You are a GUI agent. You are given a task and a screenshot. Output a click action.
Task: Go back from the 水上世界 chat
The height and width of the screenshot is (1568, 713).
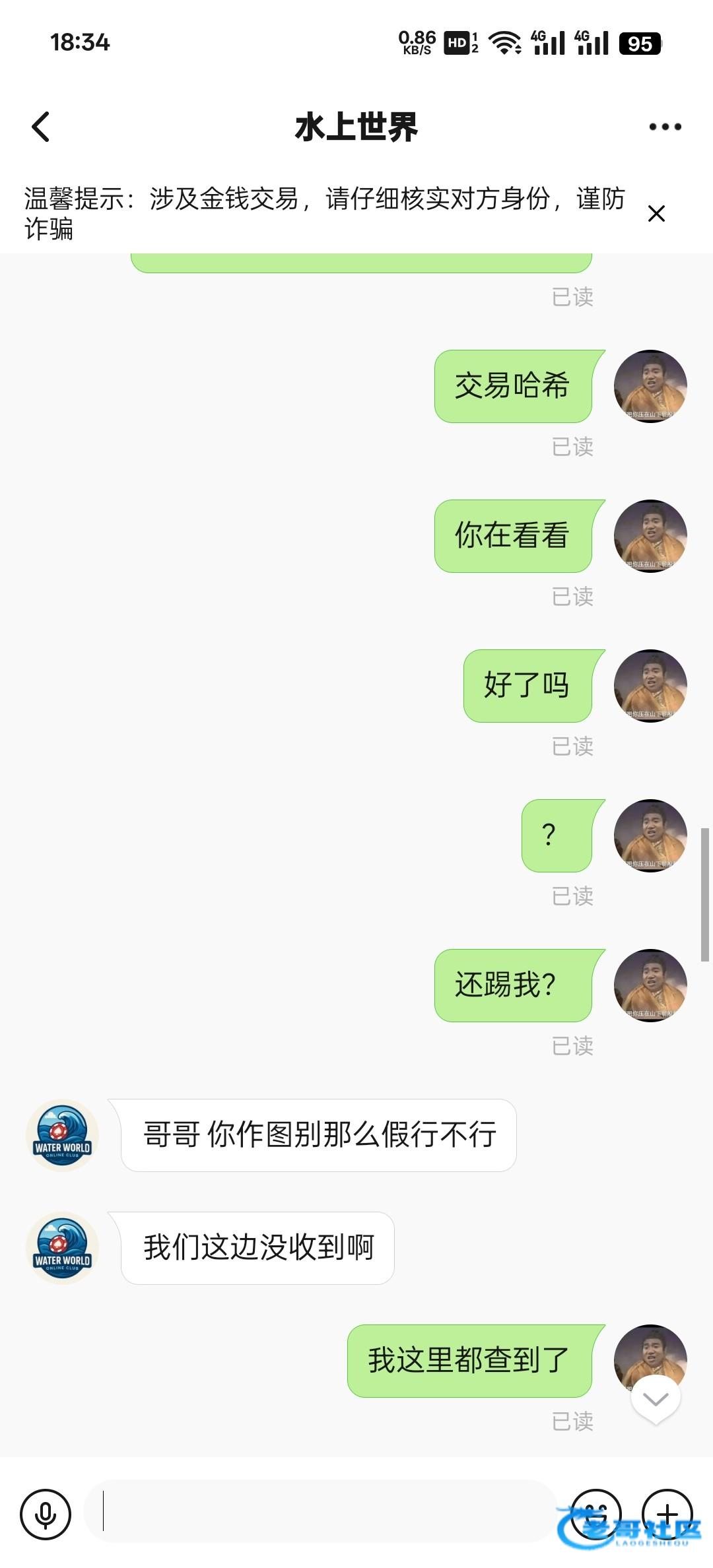click(41, 127)
